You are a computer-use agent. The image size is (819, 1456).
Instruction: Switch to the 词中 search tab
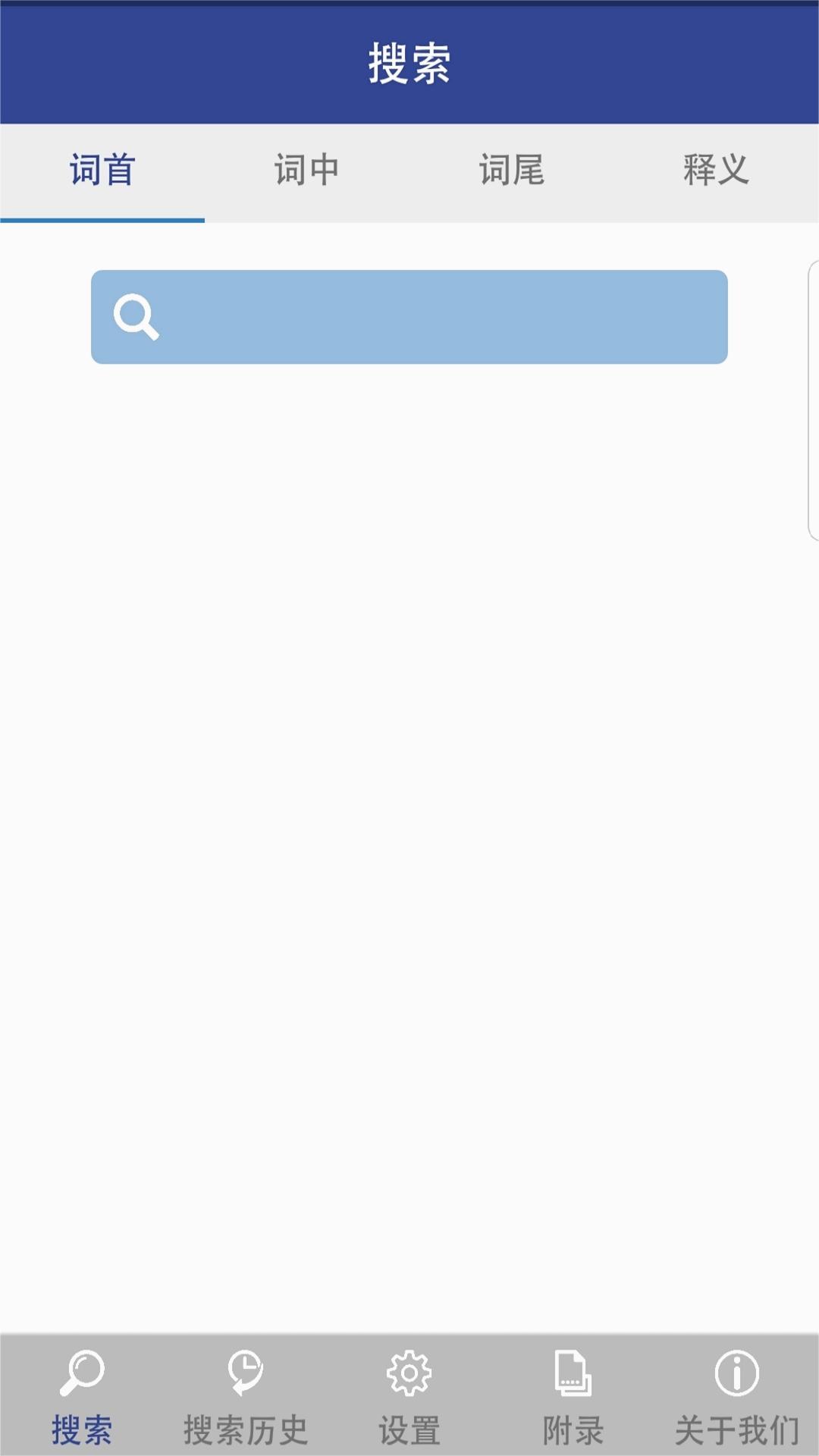307,171
